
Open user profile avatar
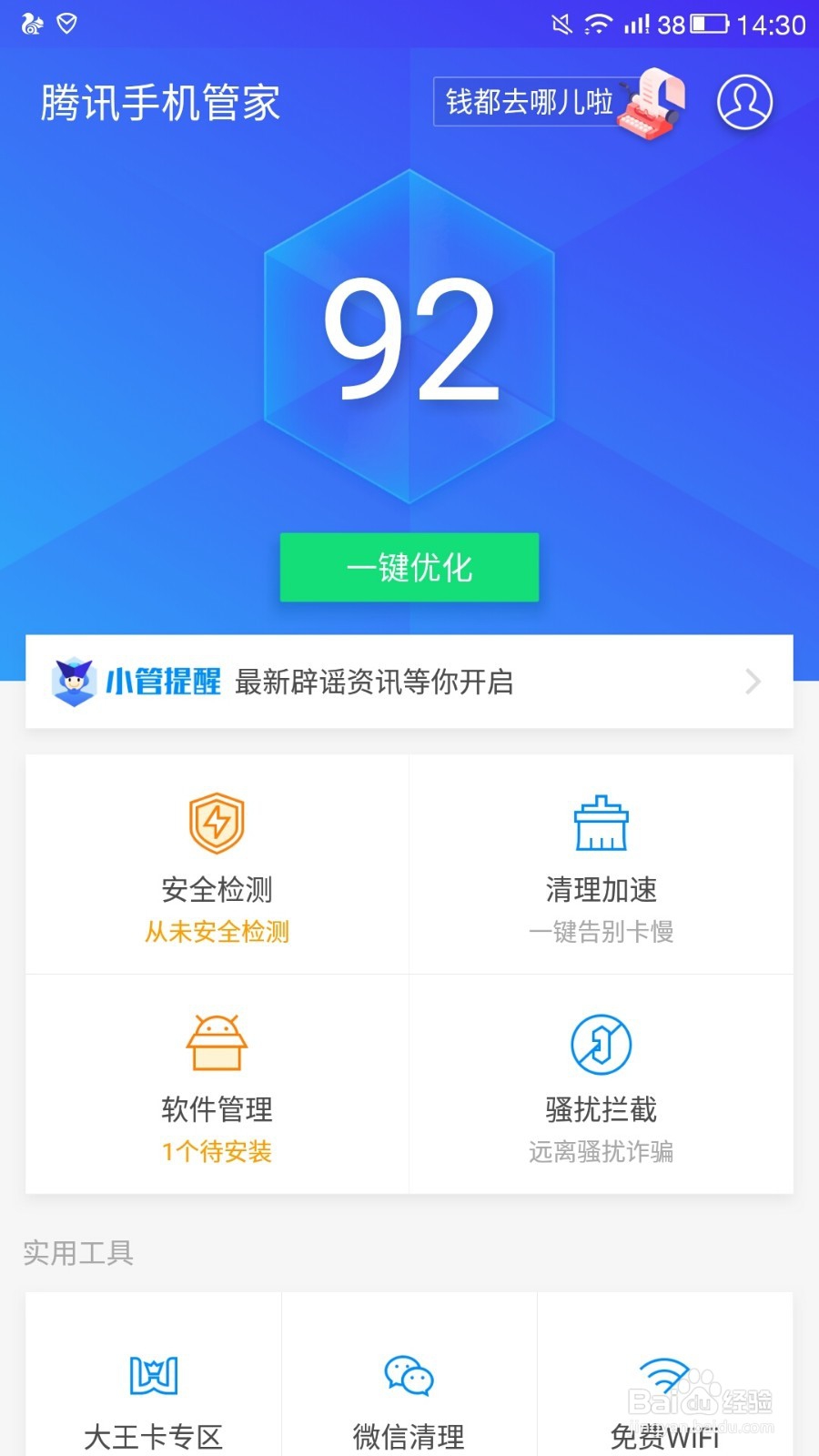click(x=743, y=103)
